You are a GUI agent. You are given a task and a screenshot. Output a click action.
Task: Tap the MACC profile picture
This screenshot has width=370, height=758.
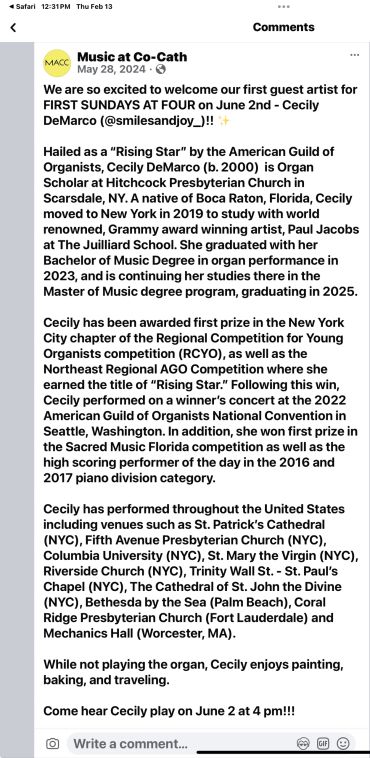(x=57, y=63)
